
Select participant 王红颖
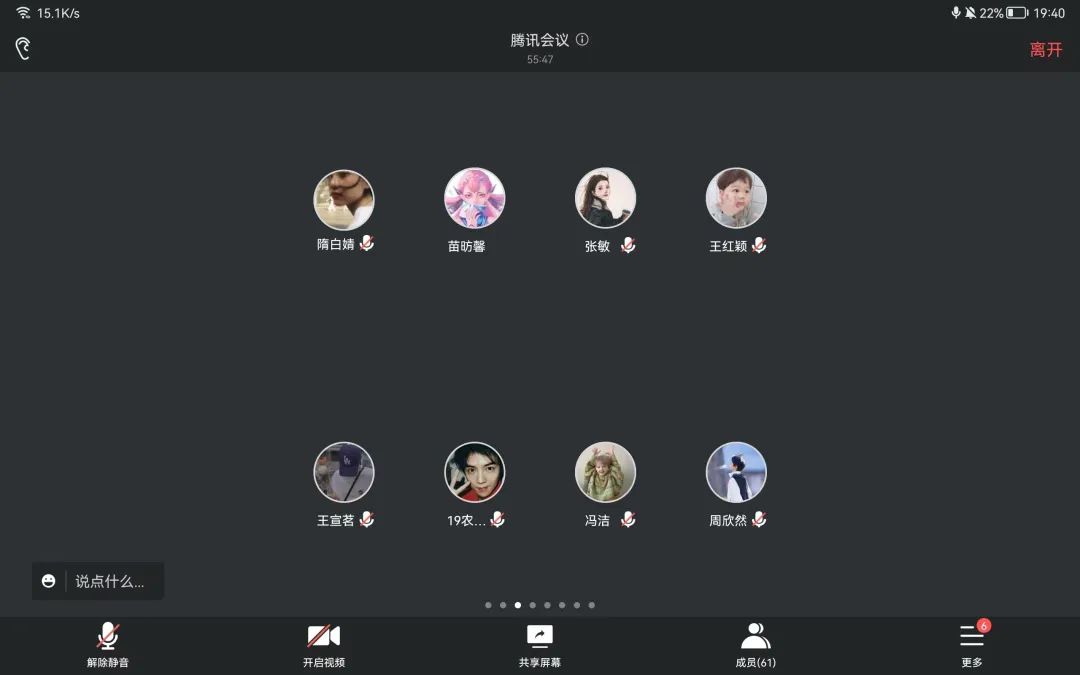[x=736, y=198]
